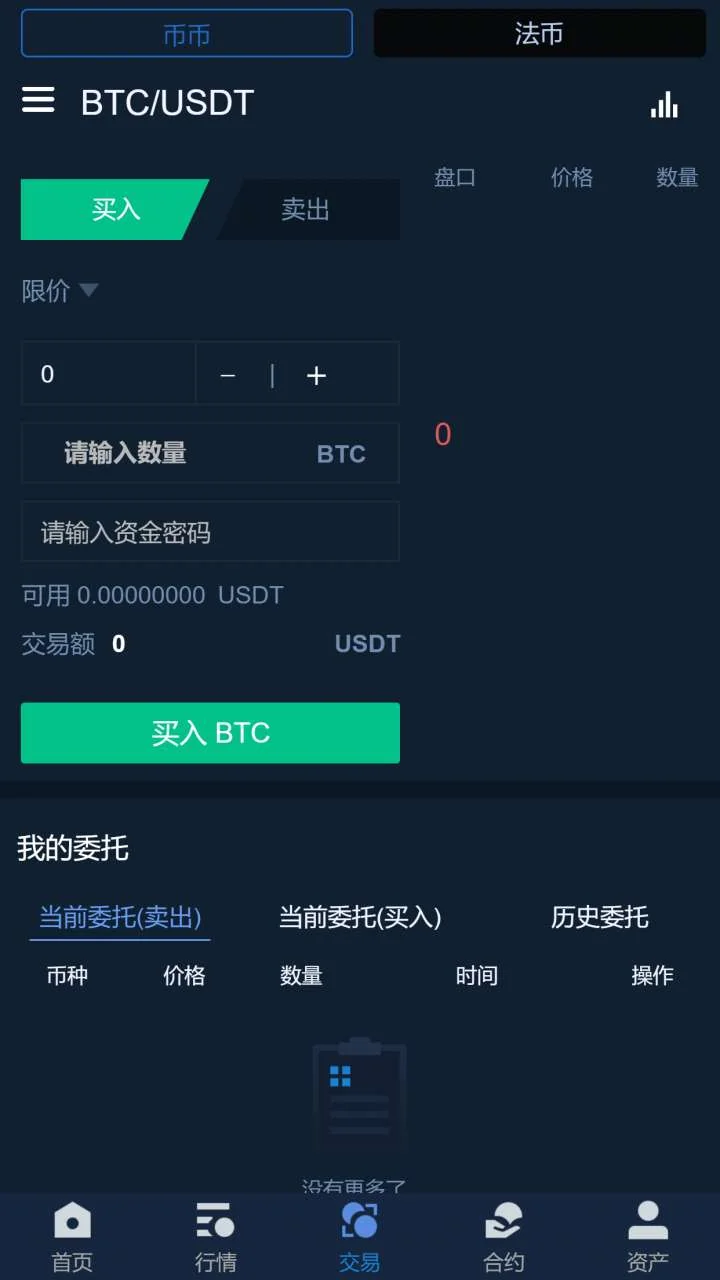Screen dimensions: 720x1280
Task: Tap the 买入 BTC button
Action: coord(210,733)
